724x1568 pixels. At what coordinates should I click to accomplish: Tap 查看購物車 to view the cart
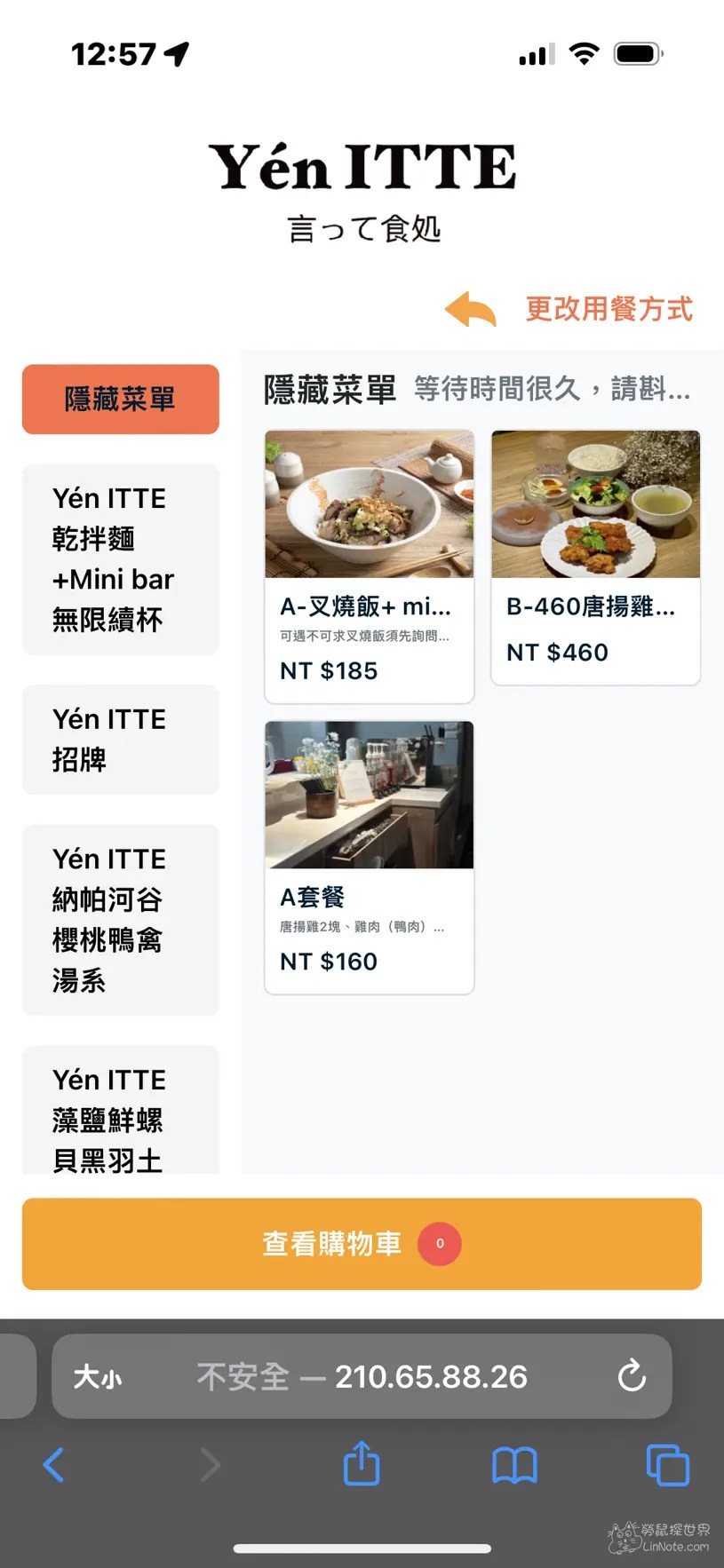click(x=362, y=1243)
